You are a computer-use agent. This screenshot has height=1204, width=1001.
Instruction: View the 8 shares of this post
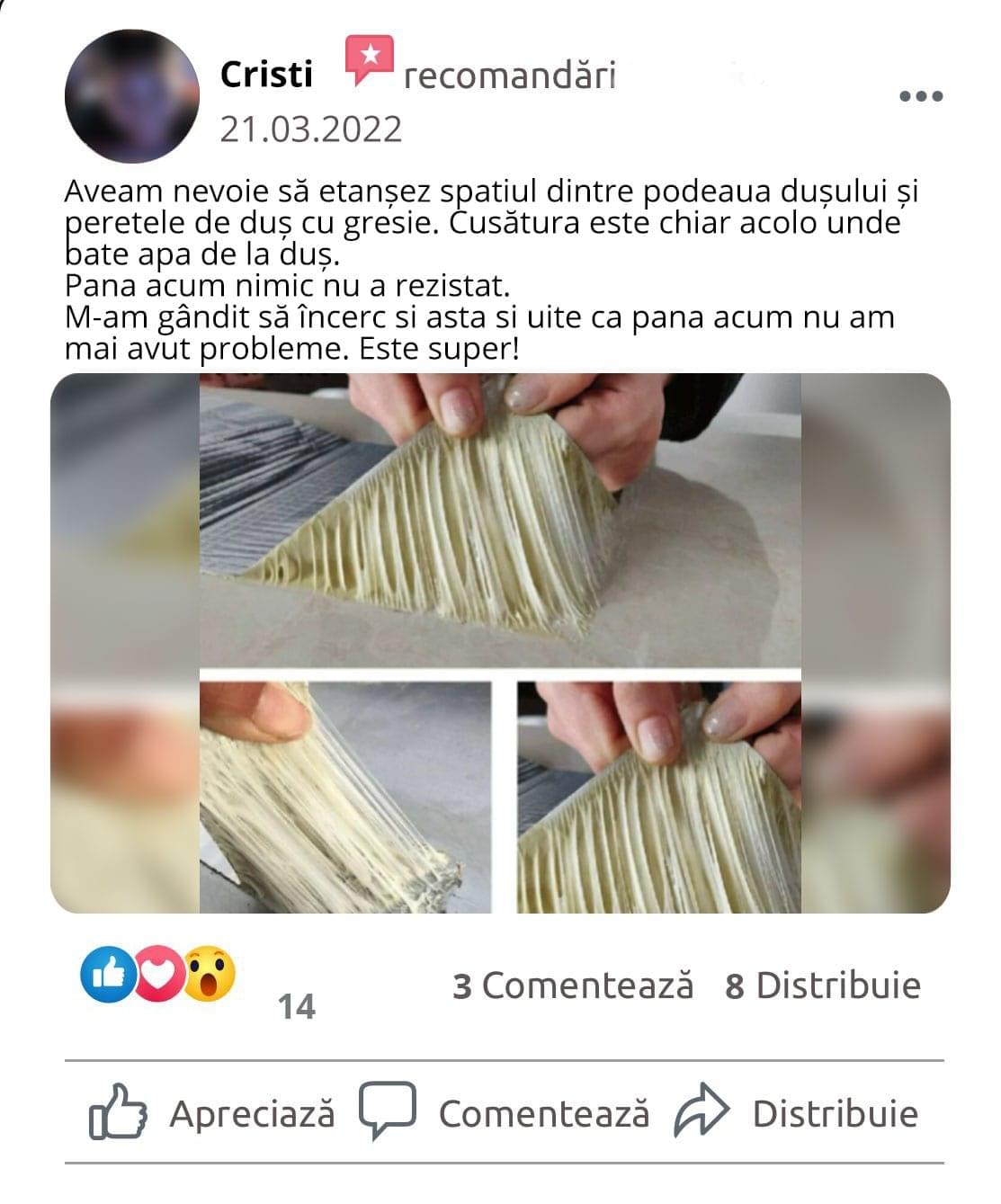click(x=822, y=985)
